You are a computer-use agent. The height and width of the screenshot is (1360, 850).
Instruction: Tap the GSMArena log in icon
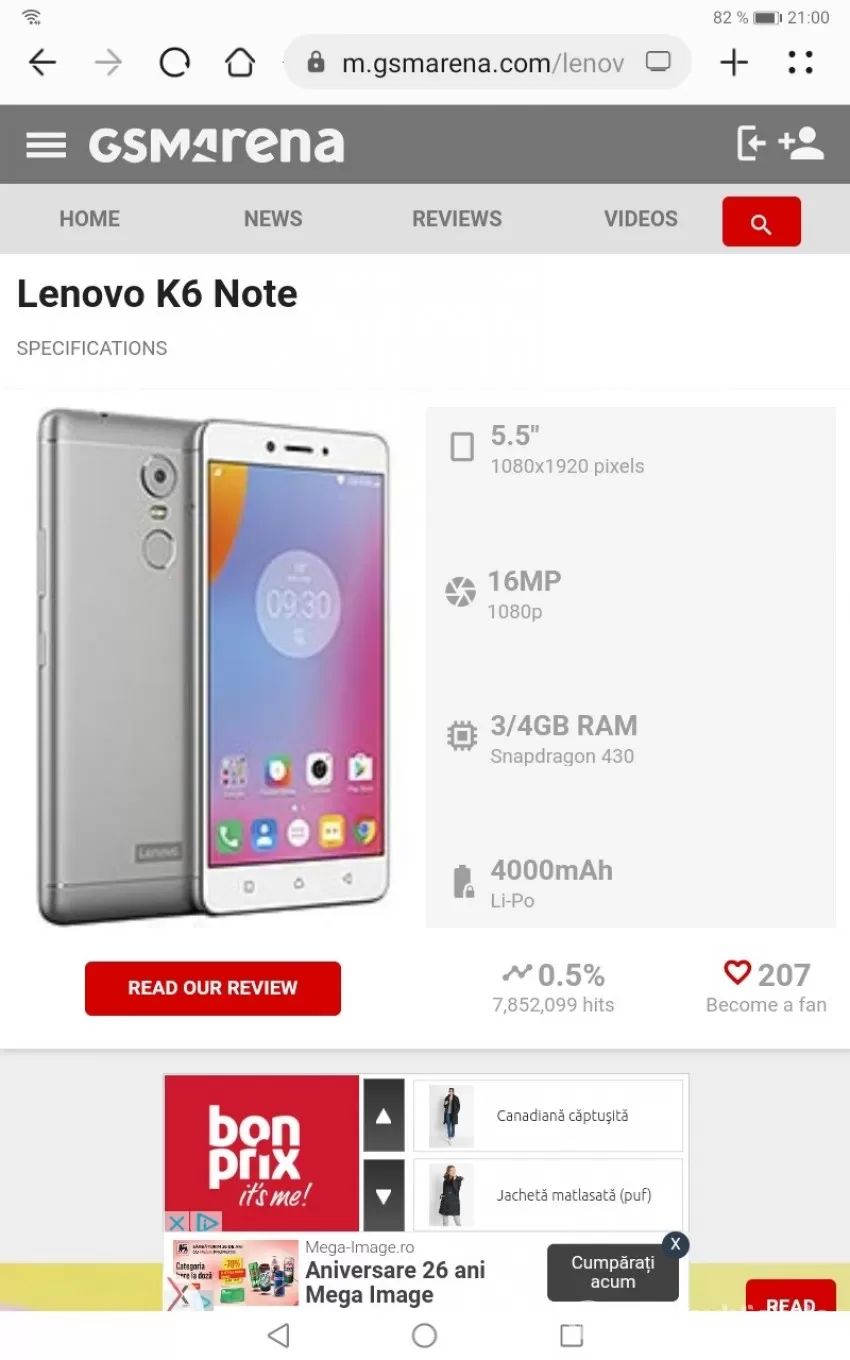click(751, 143)
